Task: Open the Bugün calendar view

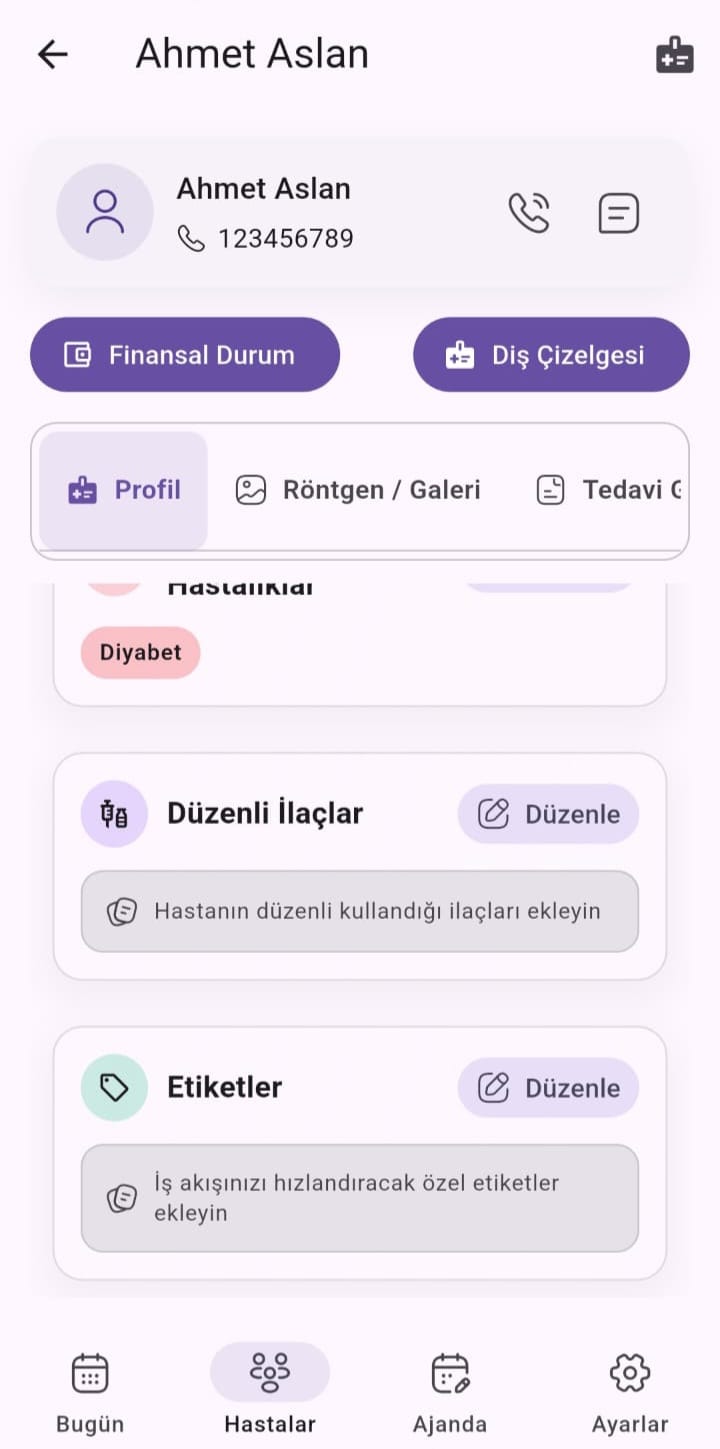Action: 89,1372
